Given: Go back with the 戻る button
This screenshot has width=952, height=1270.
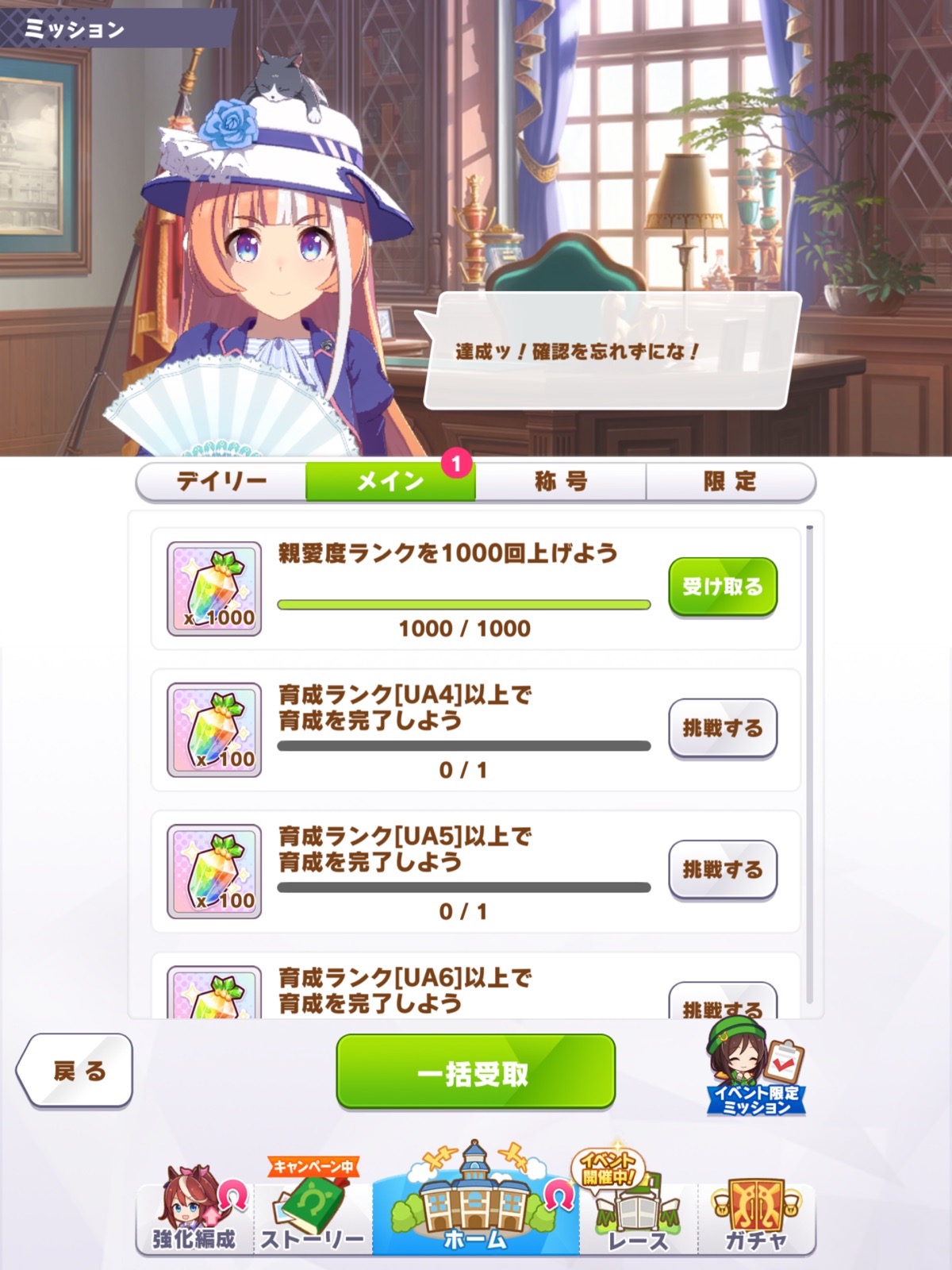Looking at the screenshot, I should click(76, 1071).
